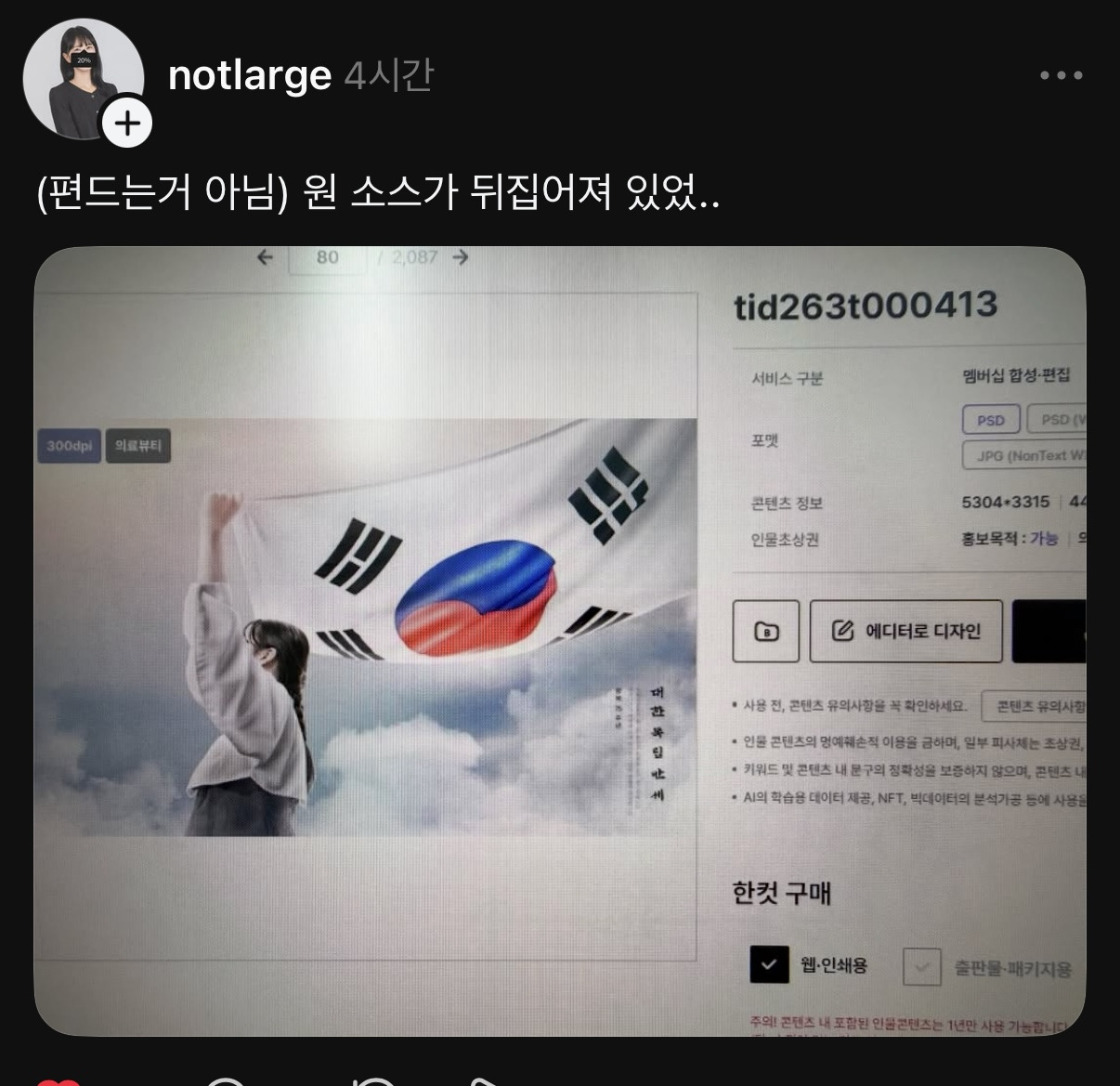Open the post's three-dot overflow menu

pos(1061,75)
